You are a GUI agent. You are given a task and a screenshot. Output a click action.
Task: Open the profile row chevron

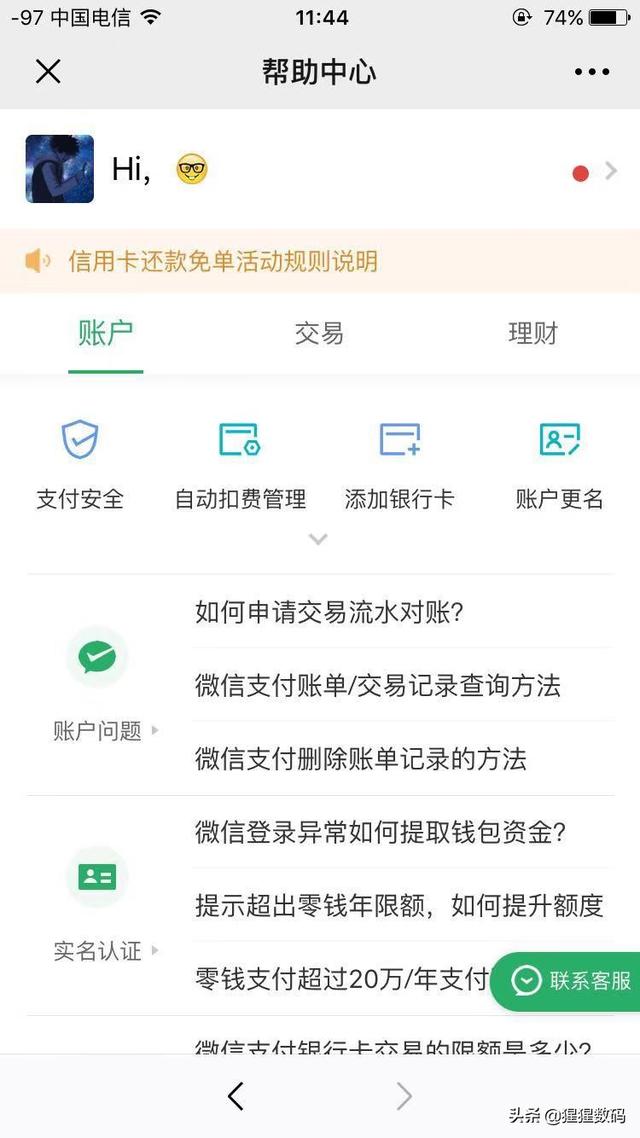tap(611, 171)
